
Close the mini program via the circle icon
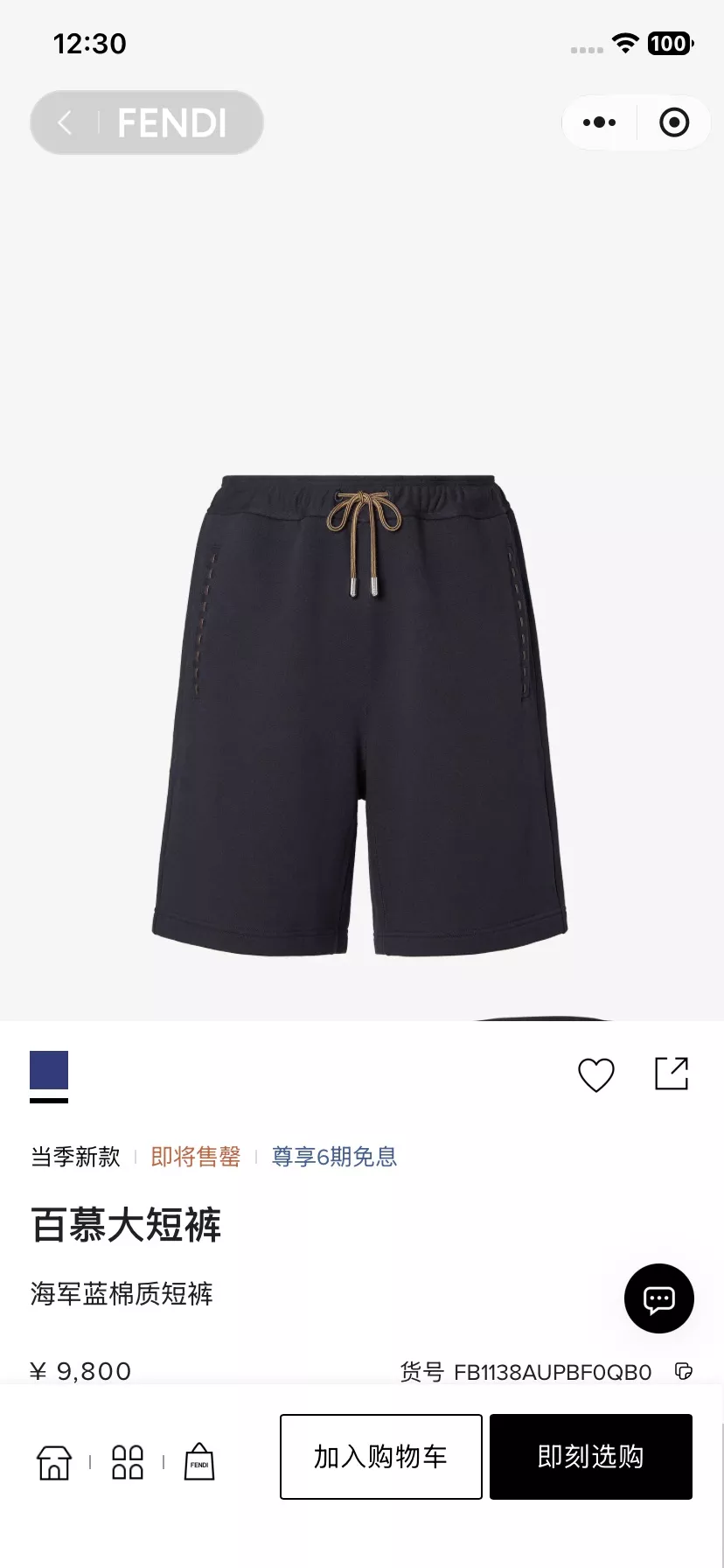pos(674,122)
